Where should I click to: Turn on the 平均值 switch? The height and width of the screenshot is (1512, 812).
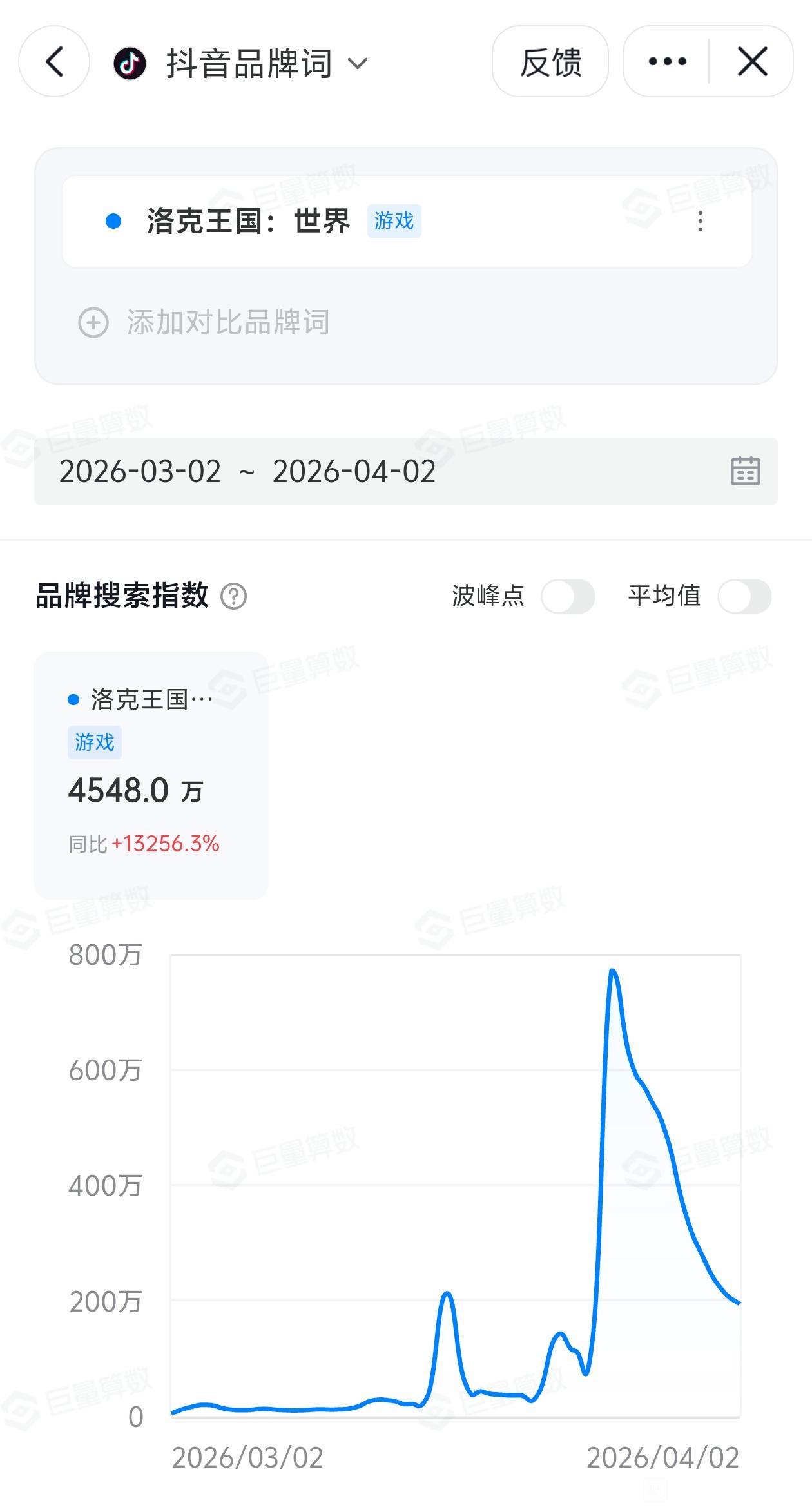[x=744, y=596]
